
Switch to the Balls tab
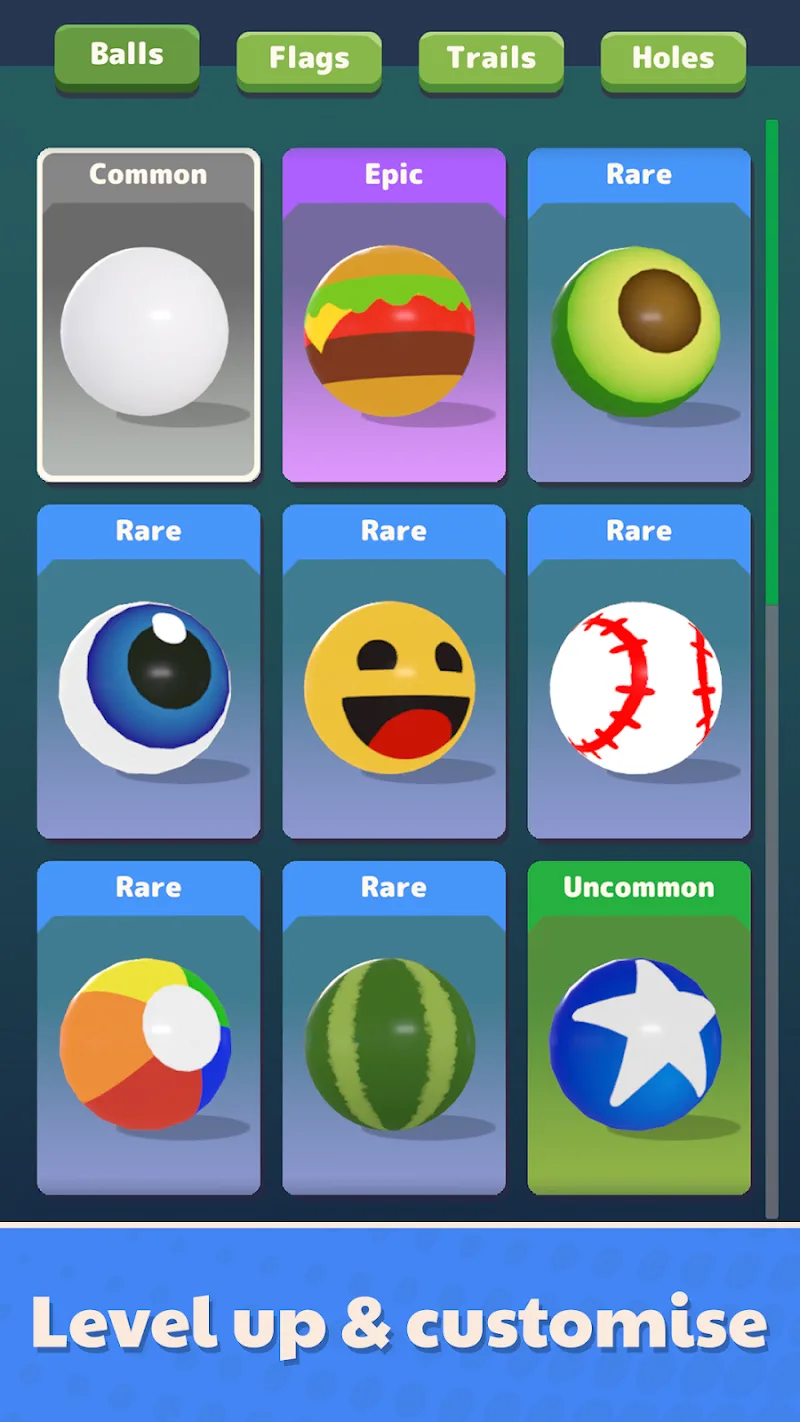tap(127, 55)
